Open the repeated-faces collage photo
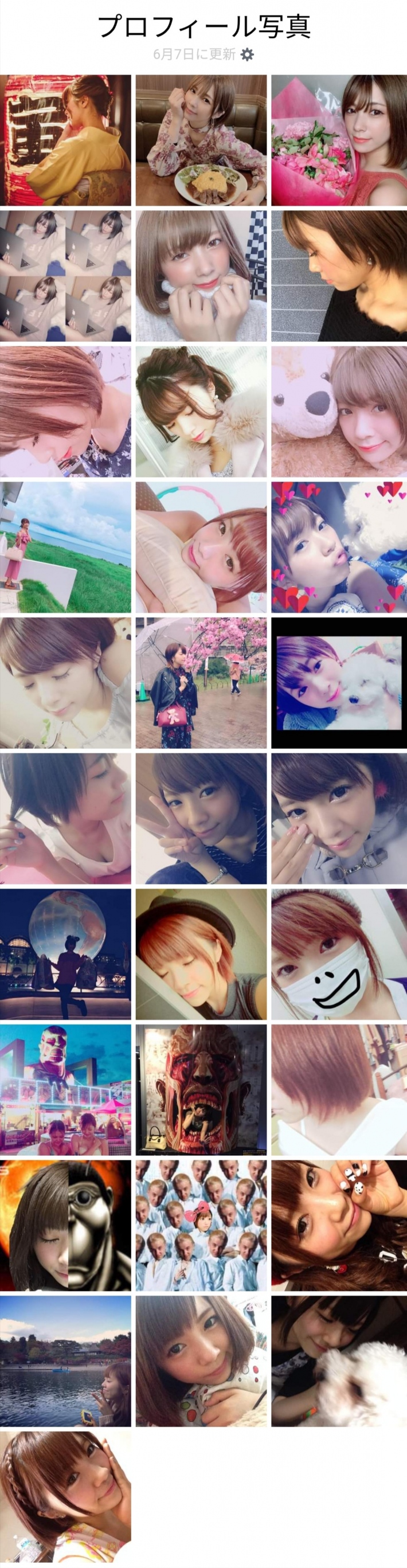The image size is (407, 1568). click(201, 1225)
